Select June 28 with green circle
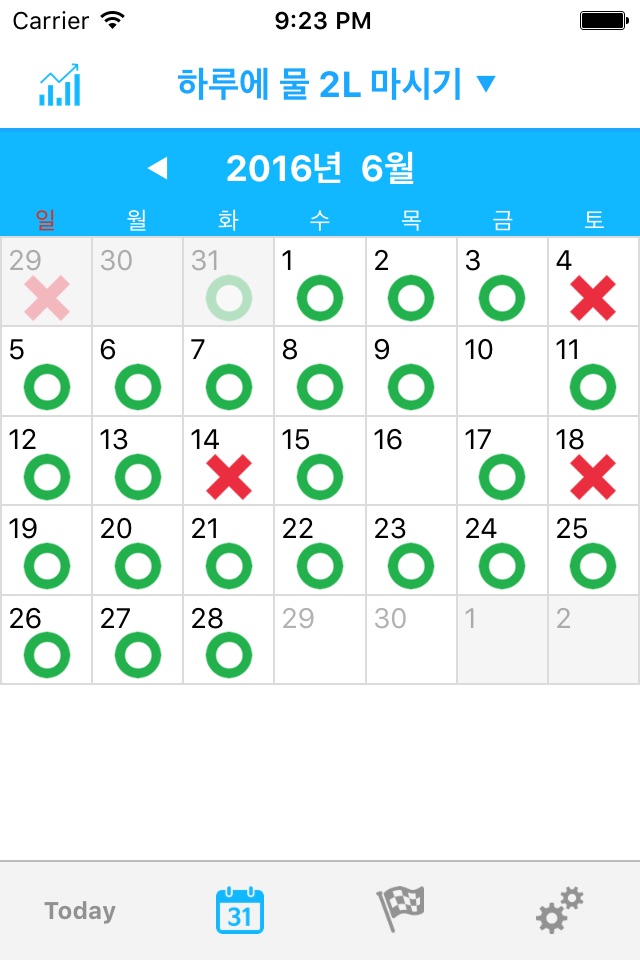This screenshot has width=640, height=960. (x=228, y=640)
